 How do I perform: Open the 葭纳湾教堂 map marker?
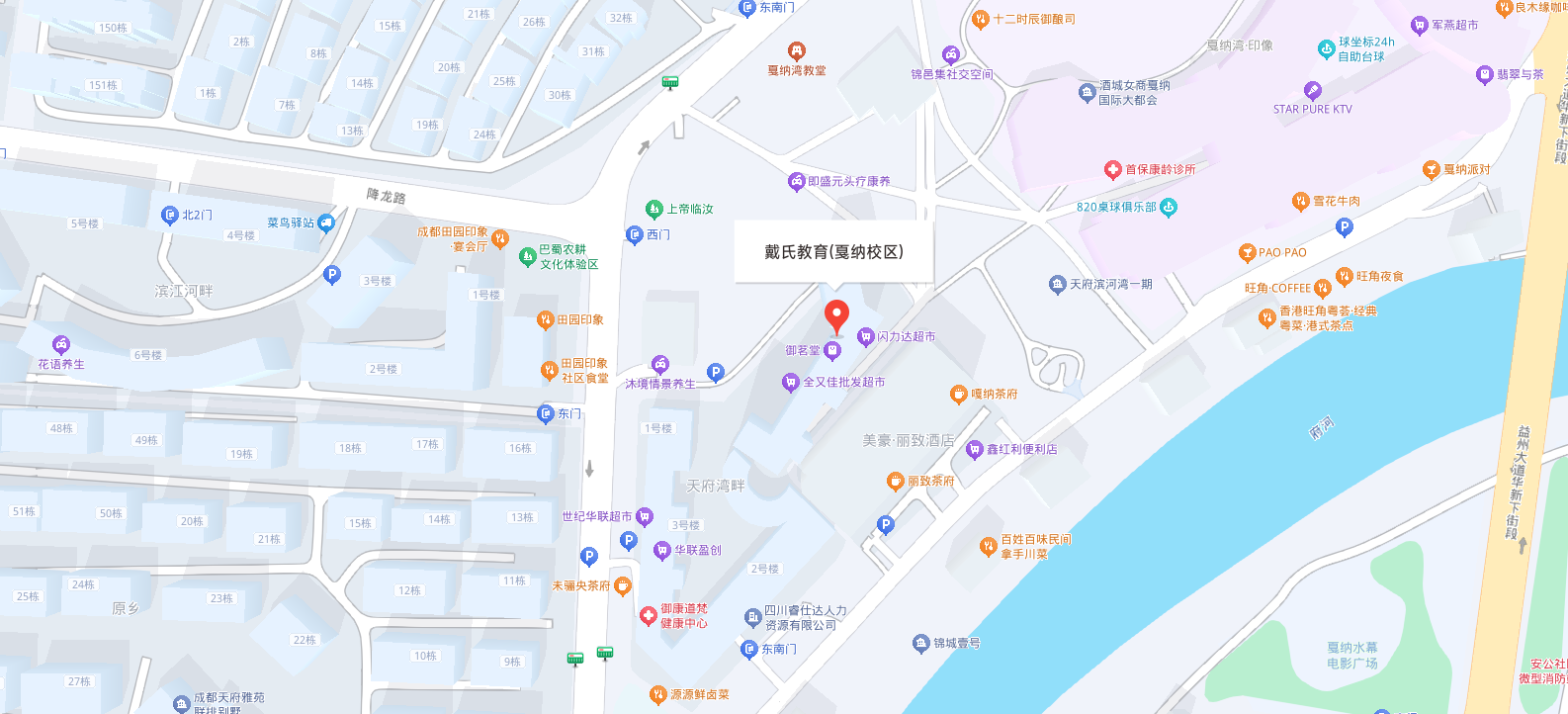coord(797,51)
